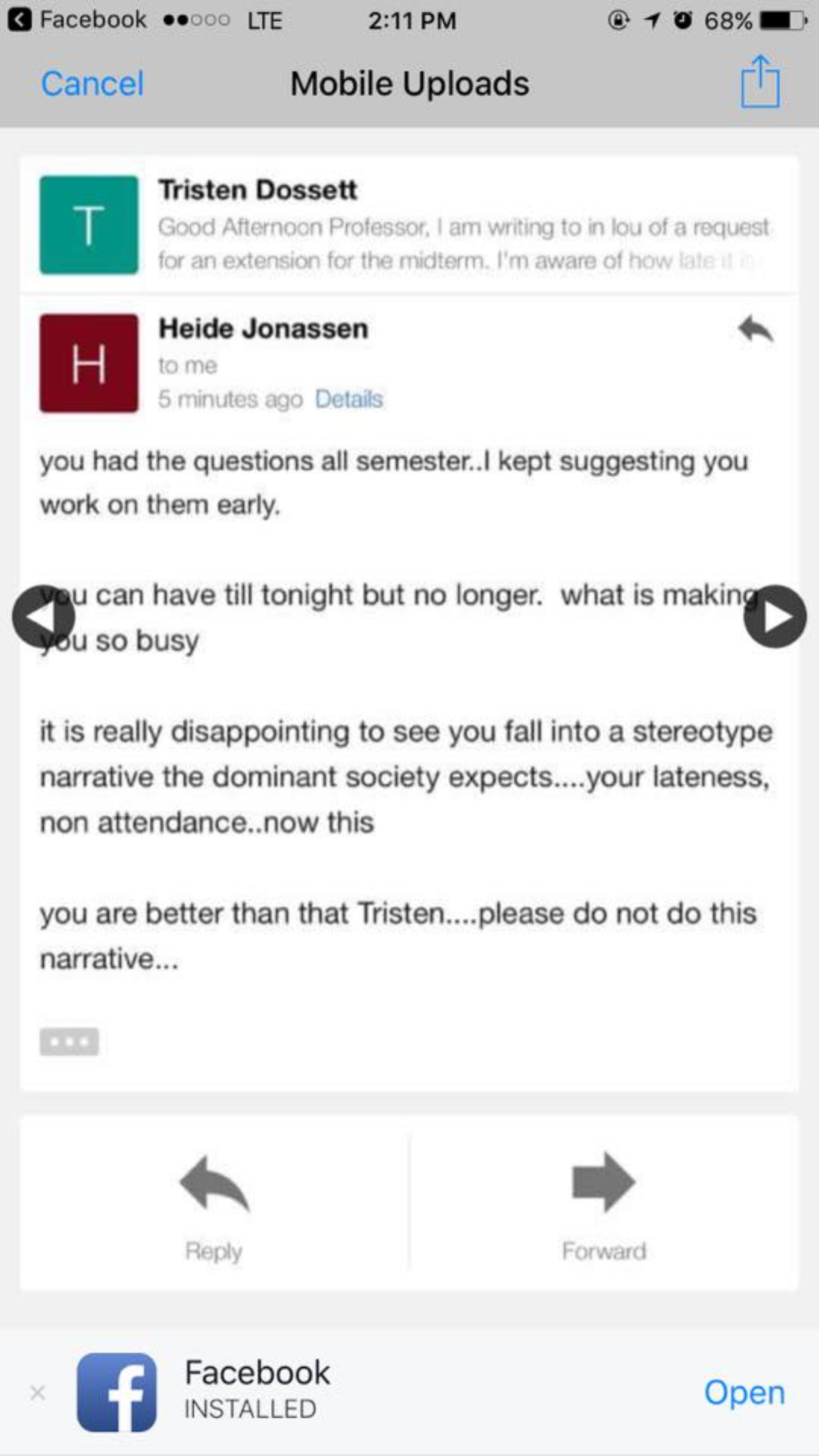The width and height of the screenshot is (819, 1456).
Task: Dismiss the Facebook app banner
Action: tap(38, 1392)
